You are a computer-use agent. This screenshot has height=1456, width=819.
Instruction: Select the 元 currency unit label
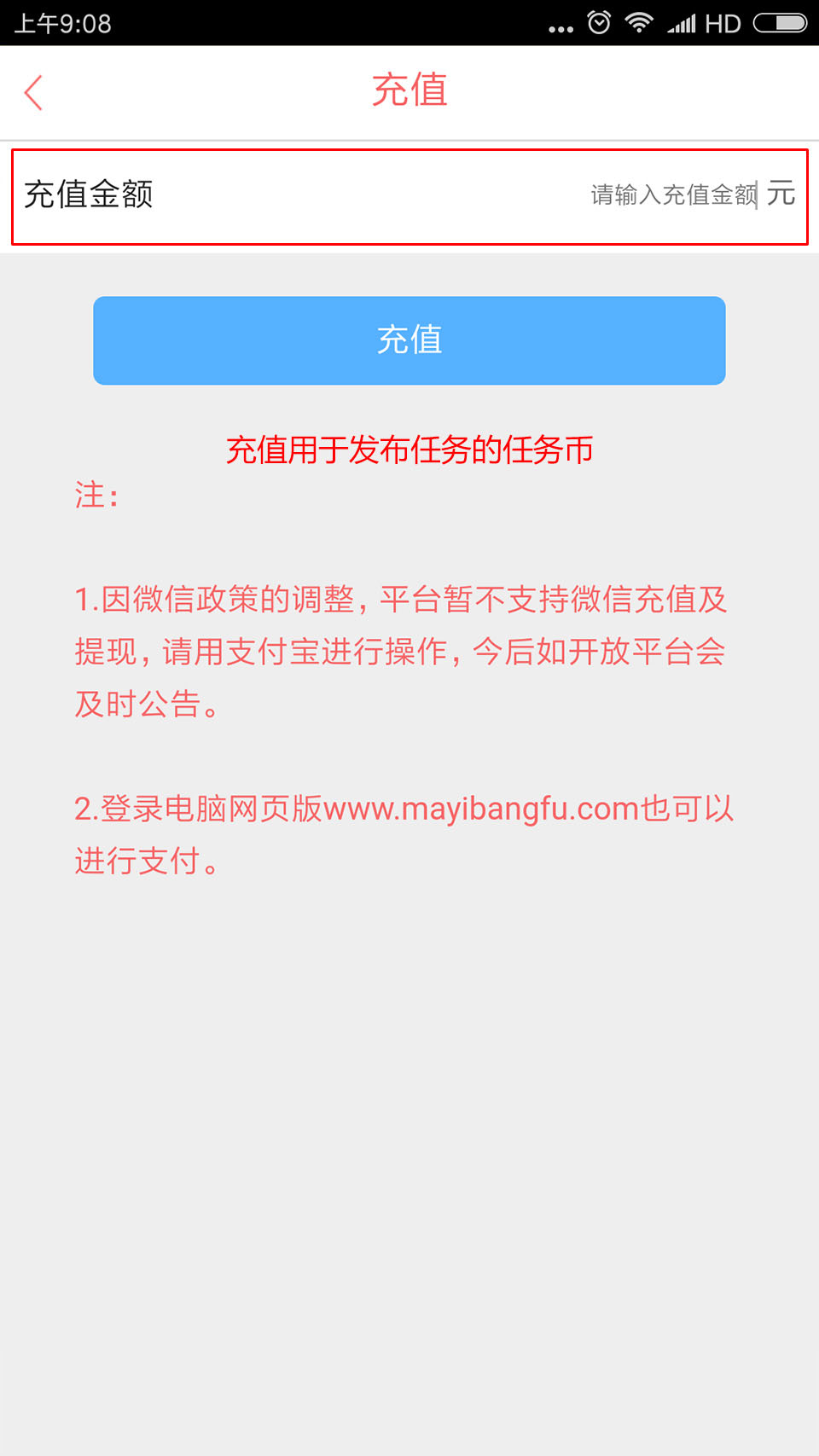coord(783,194)
